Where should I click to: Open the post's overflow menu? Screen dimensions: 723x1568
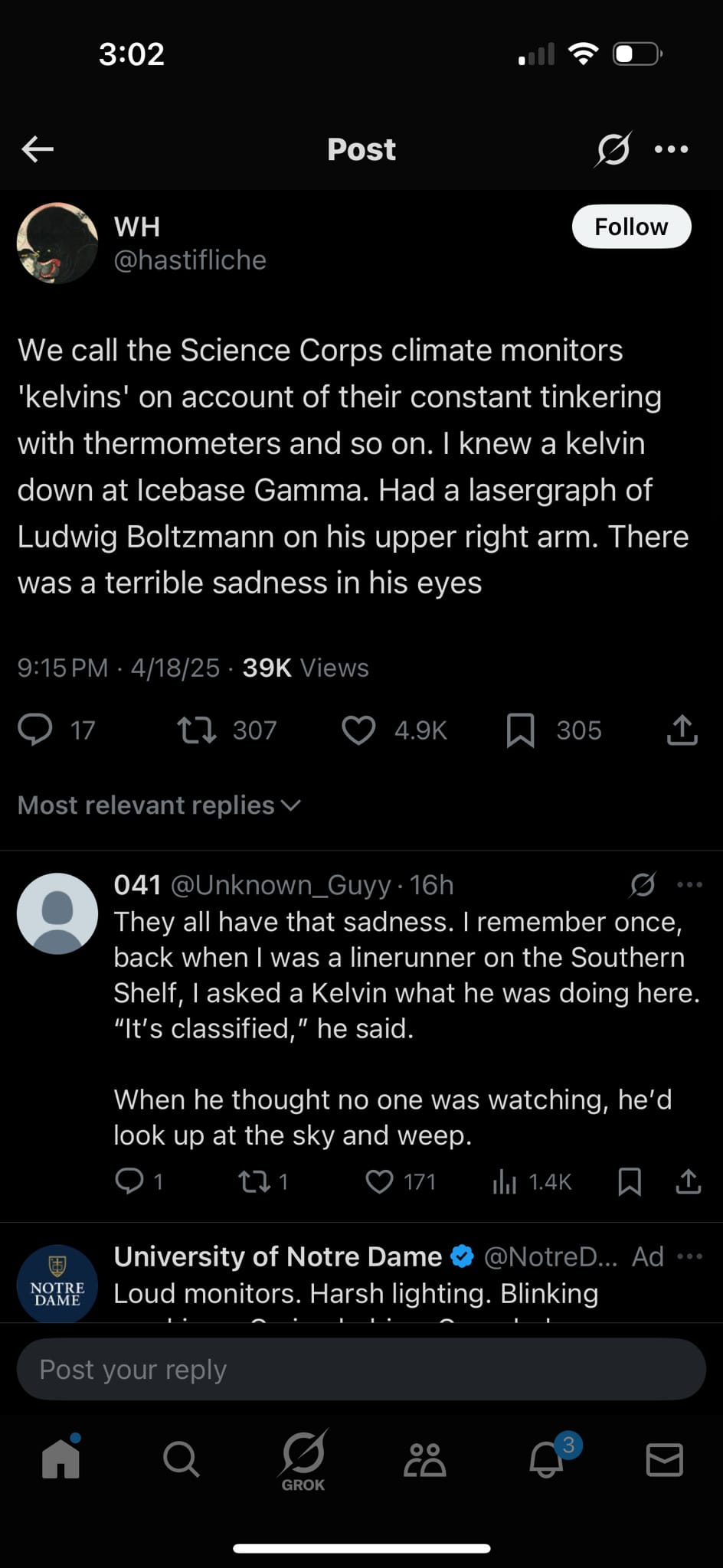pyautogui.click(x=672, y=149)
